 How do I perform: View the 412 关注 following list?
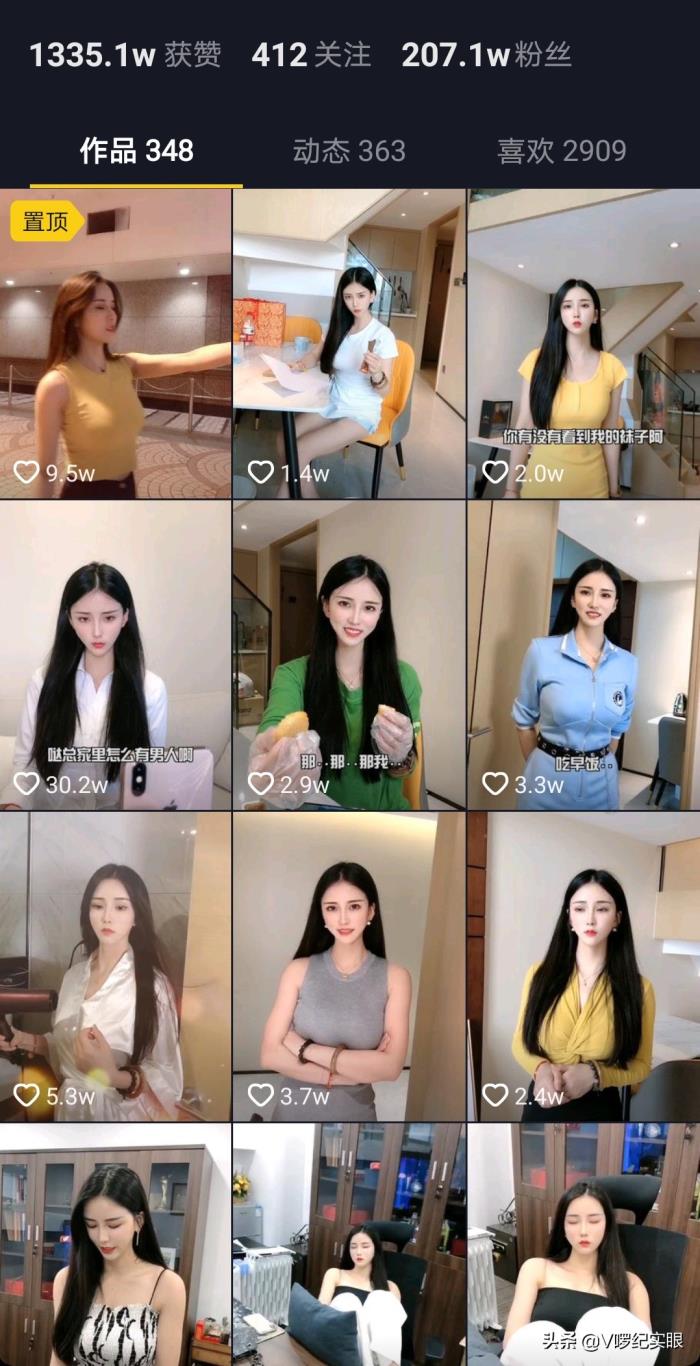point(311,55)
